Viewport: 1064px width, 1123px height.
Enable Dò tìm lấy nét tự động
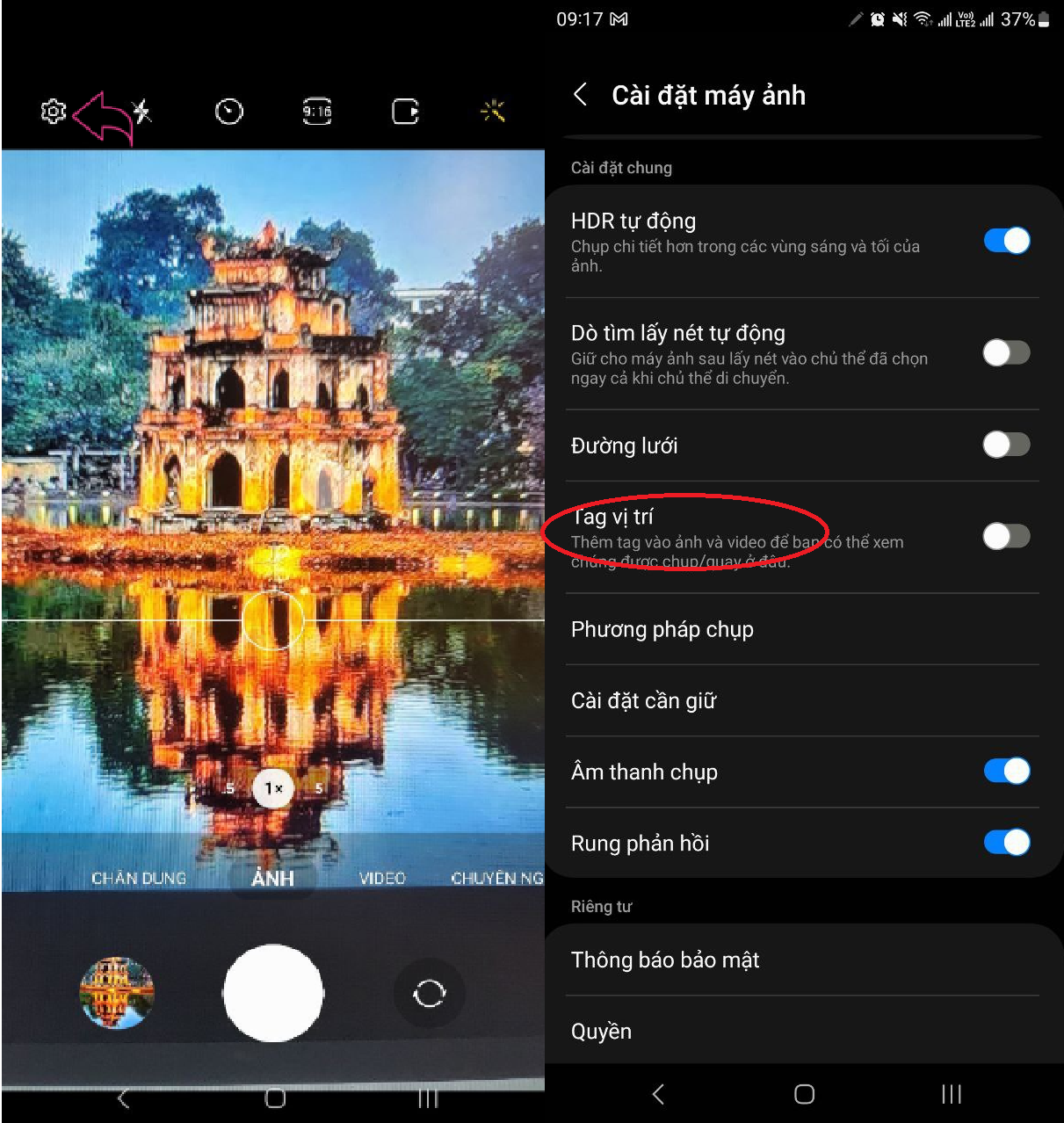pyautogui.click(x=1006, y=353)
